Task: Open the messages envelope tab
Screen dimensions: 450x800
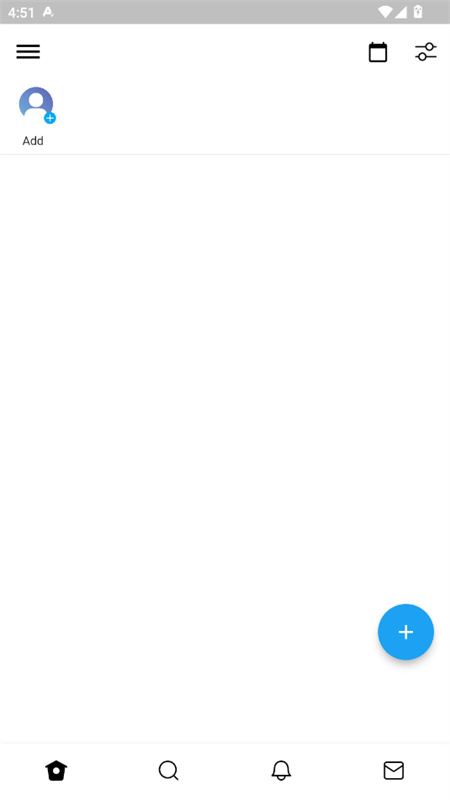Action: pos(393,770)
